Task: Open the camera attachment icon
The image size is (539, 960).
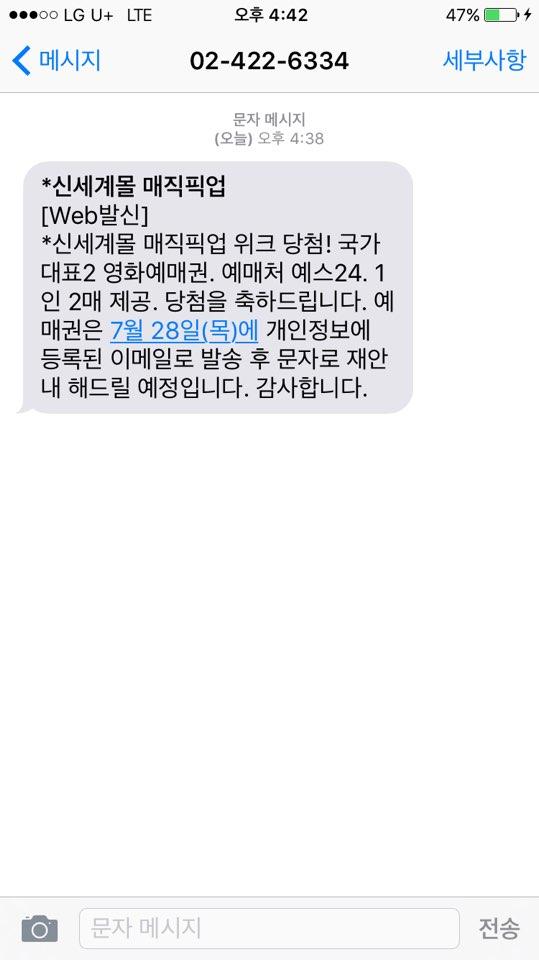Action: click(x=40, y=929)
